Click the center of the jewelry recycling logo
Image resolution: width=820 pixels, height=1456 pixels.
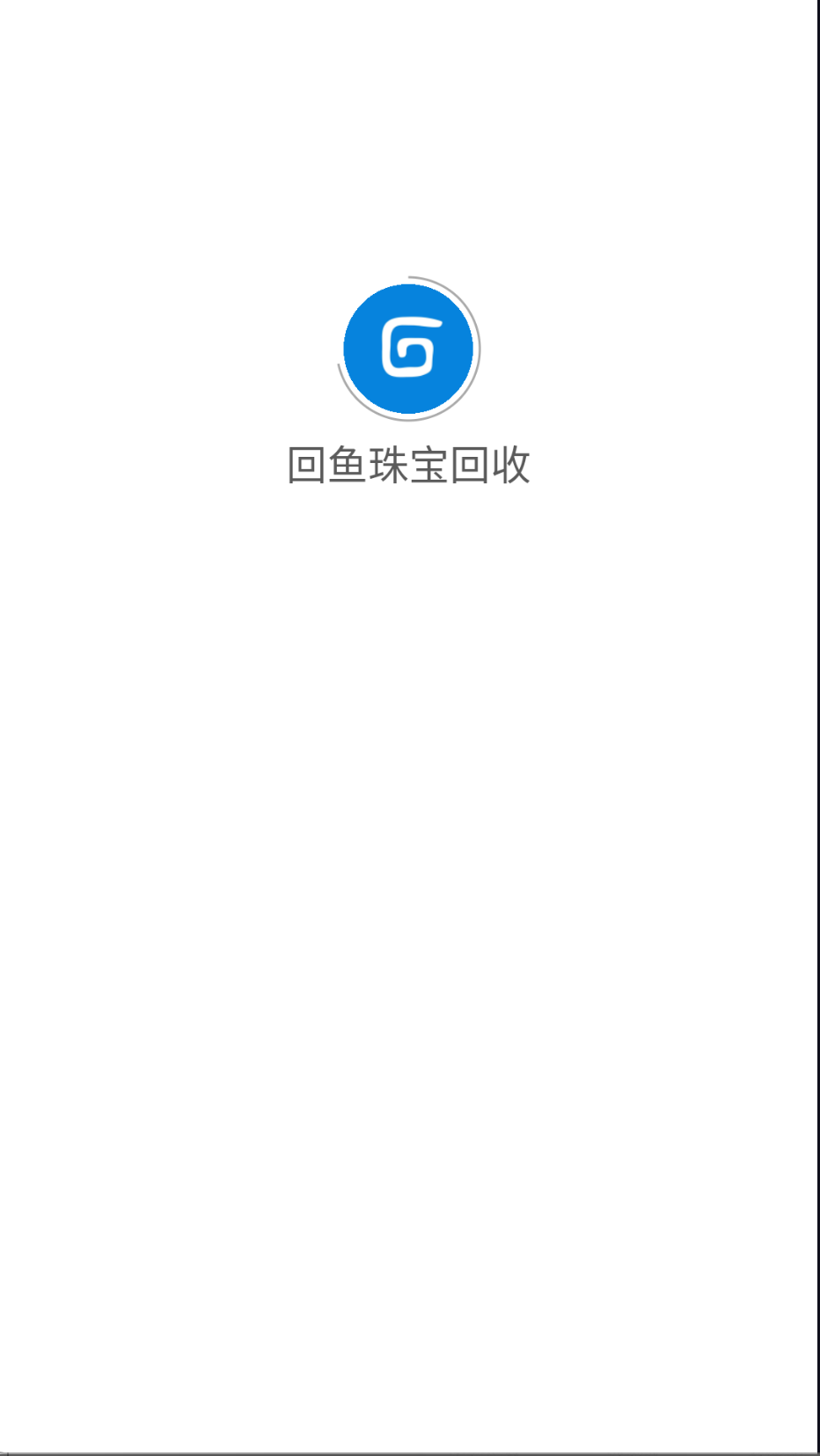pos(410,349)
